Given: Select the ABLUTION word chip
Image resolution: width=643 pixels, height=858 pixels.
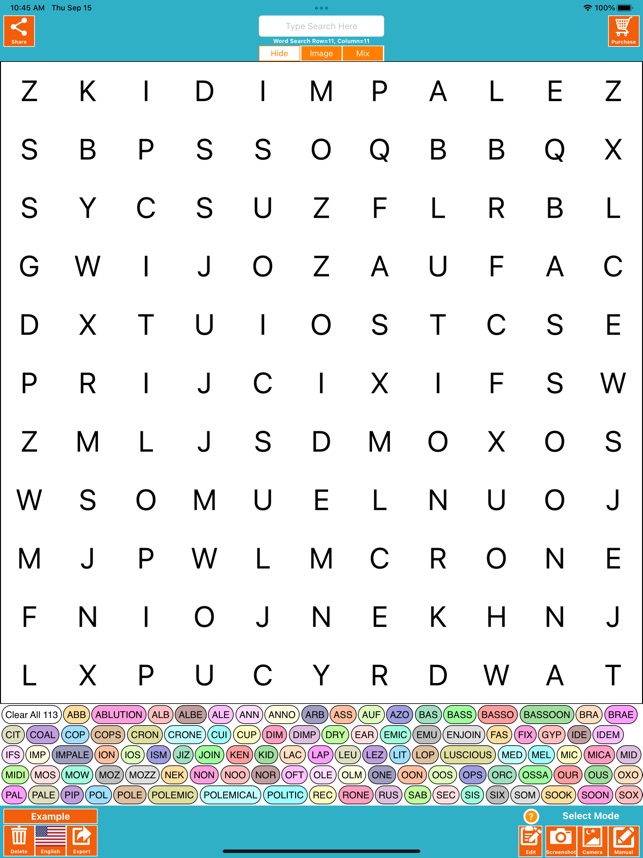Looking at the screenshot, I should coord(119,715).
